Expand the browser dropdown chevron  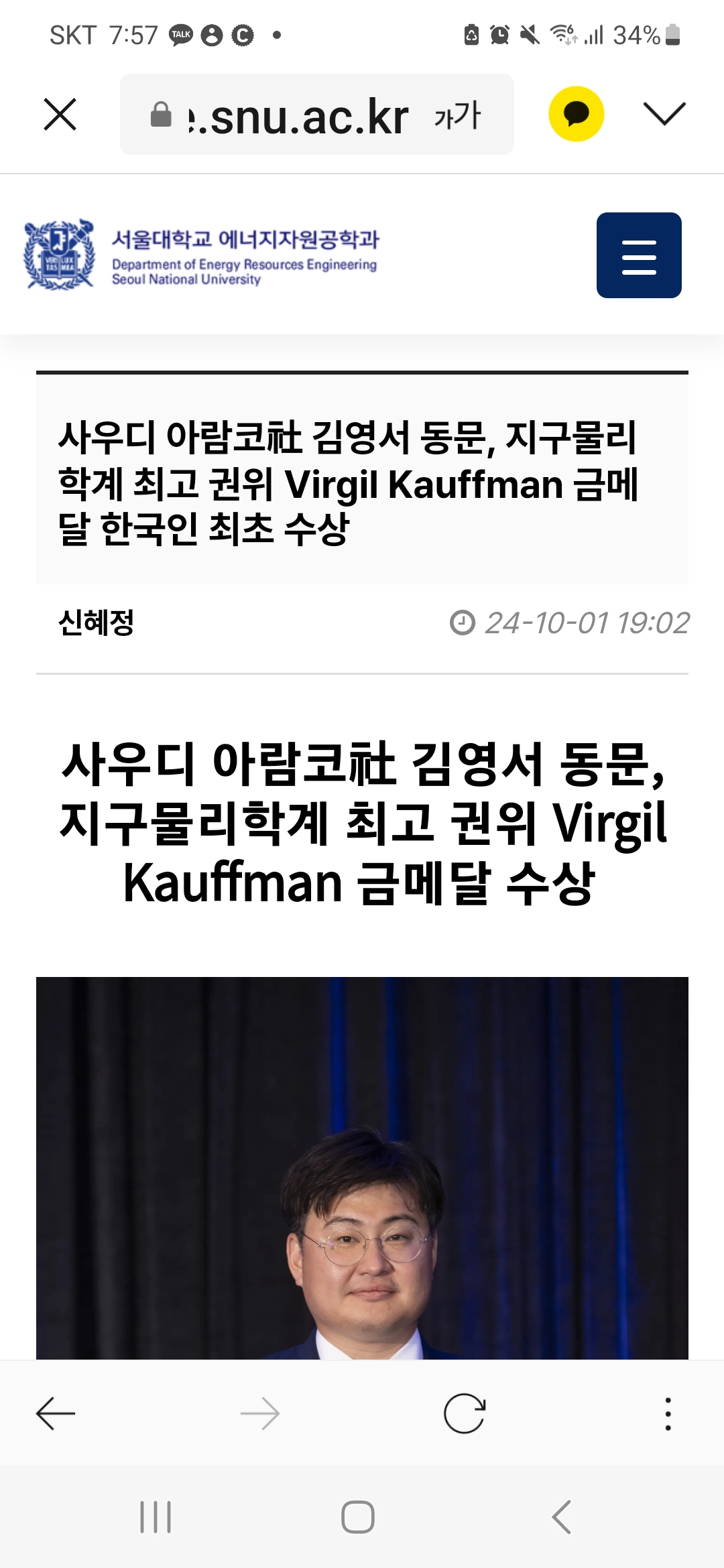point(664,114)
